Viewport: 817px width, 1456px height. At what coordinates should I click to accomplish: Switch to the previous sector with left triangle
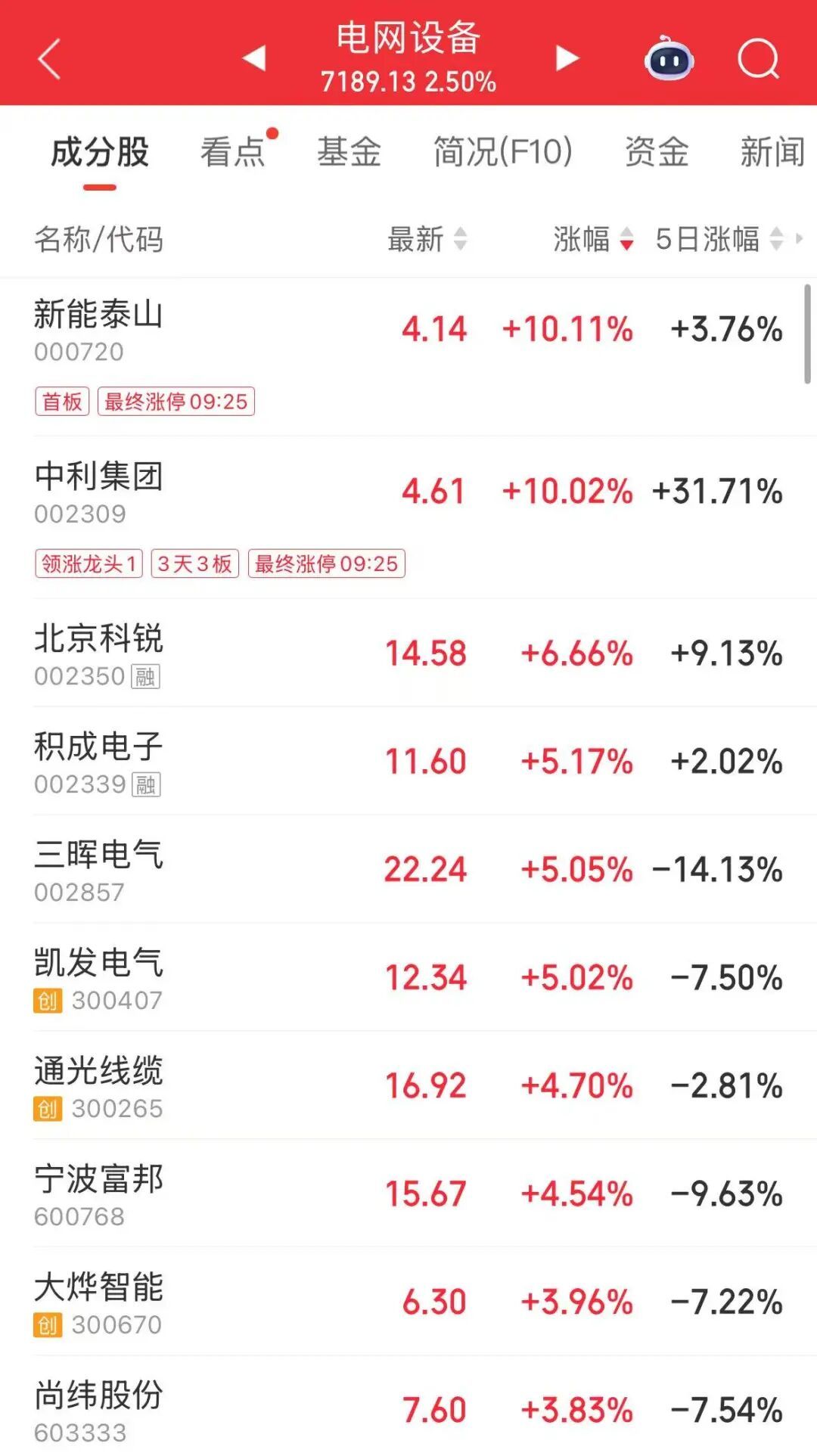[x=254, y=57]
